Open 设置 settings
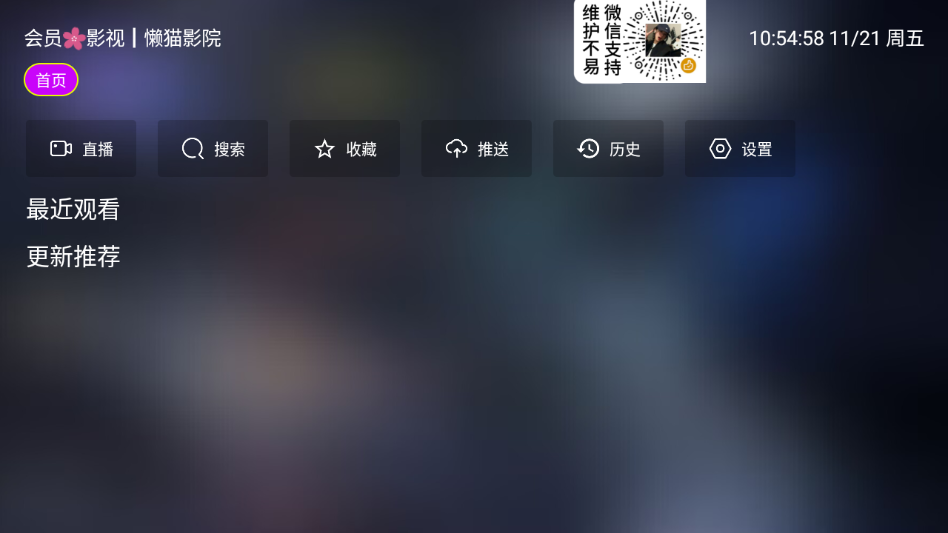This screenshot has width=948, height=533. [x=740, y=149]
